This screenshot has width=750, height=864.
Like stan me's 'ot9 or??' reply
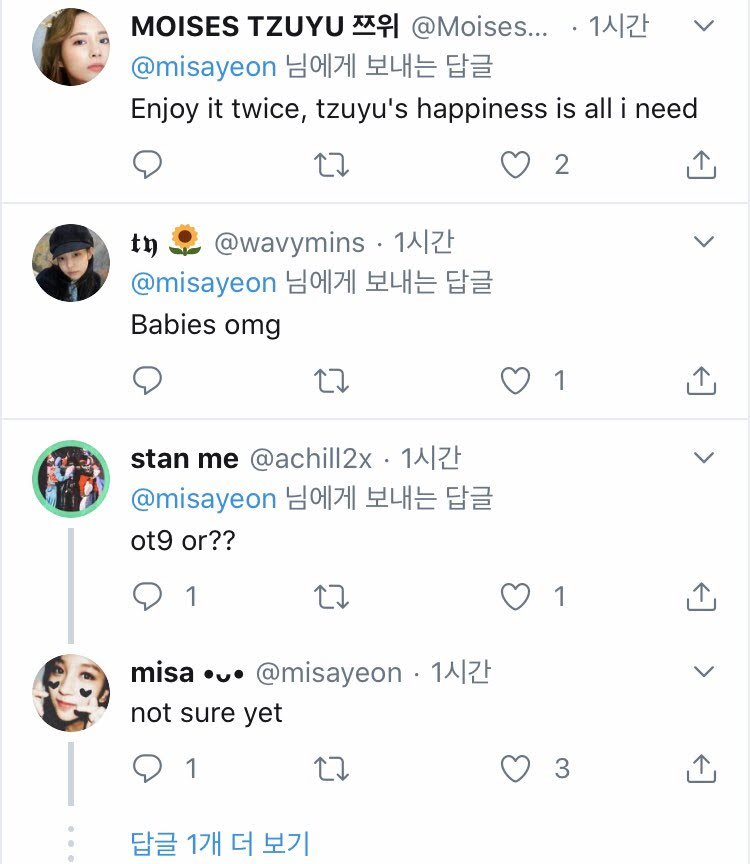(515, 597)
